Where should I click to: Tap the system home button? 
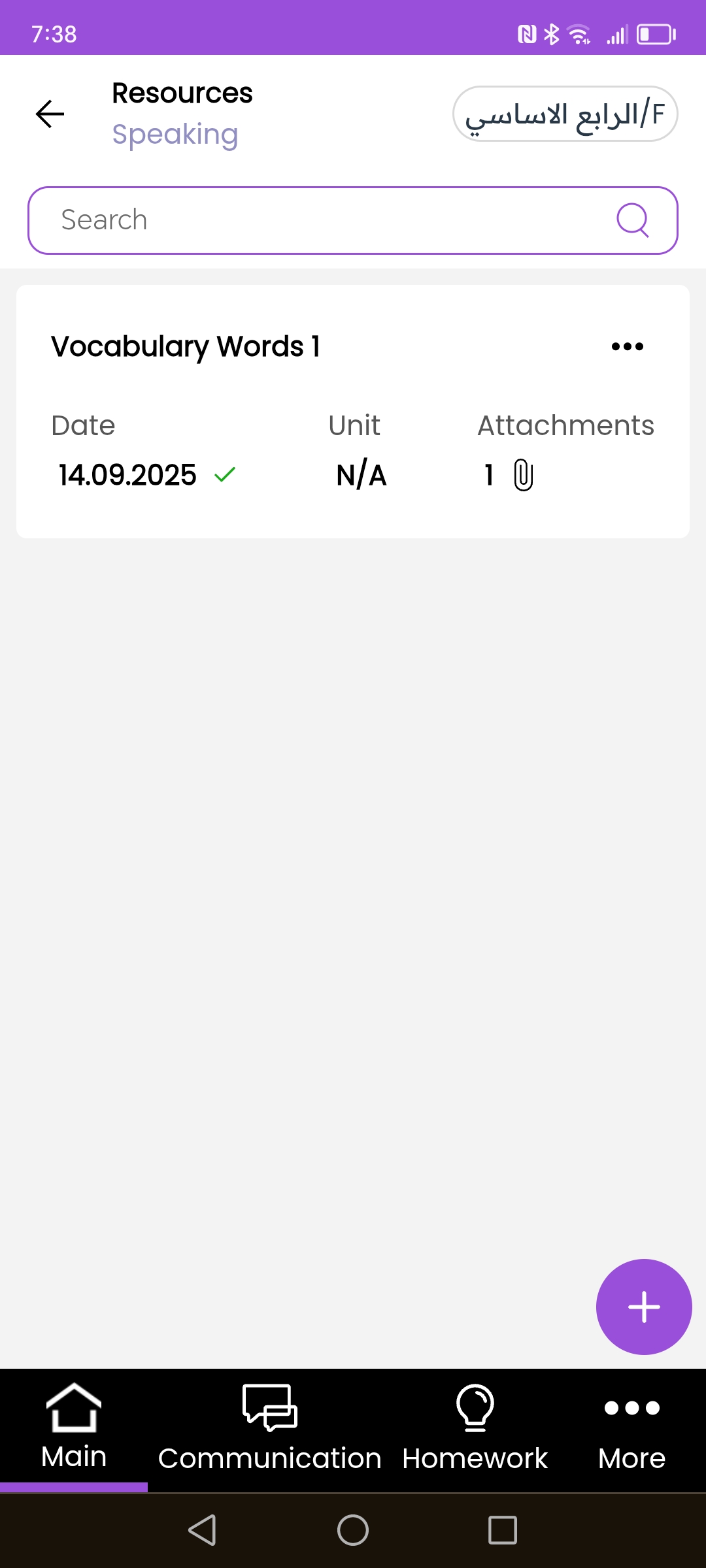pyautogui.click(x=353, y=1530)
